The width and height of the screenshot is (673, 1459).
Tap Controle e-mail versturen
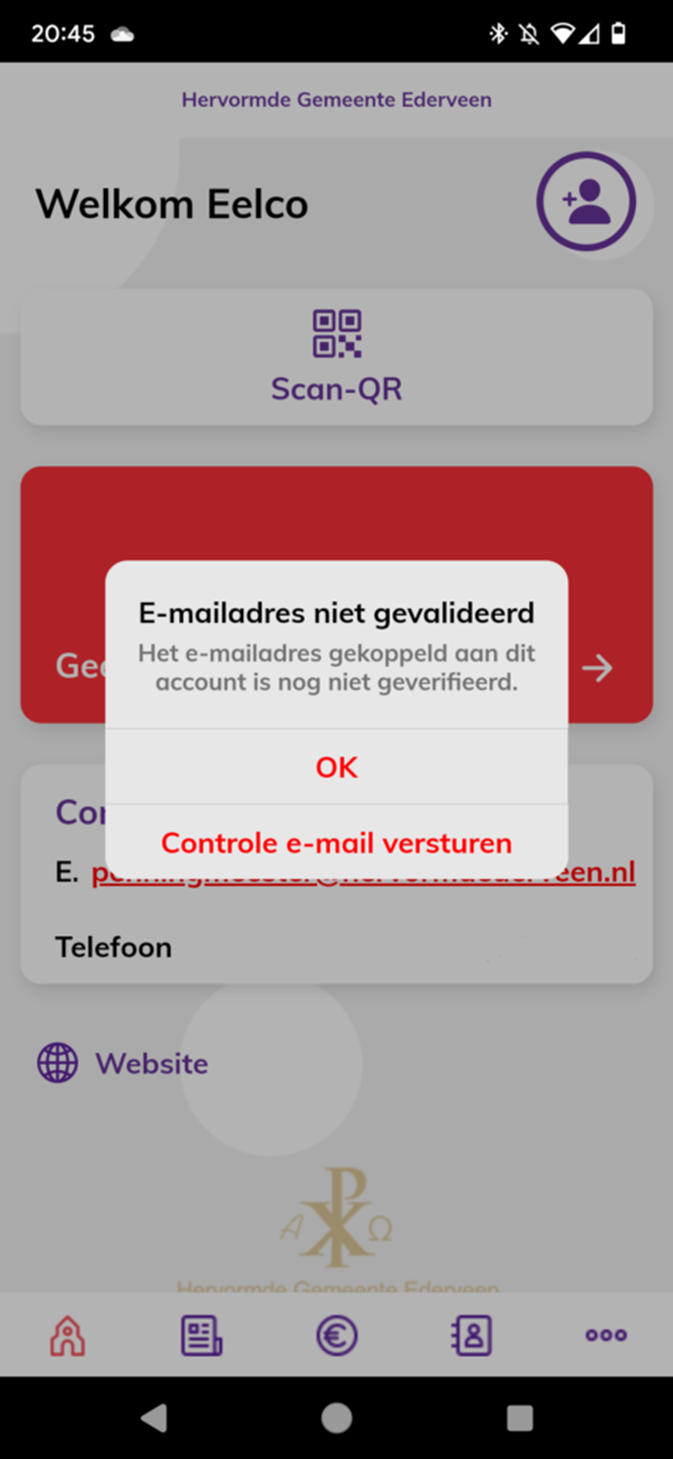click(336, 843)
